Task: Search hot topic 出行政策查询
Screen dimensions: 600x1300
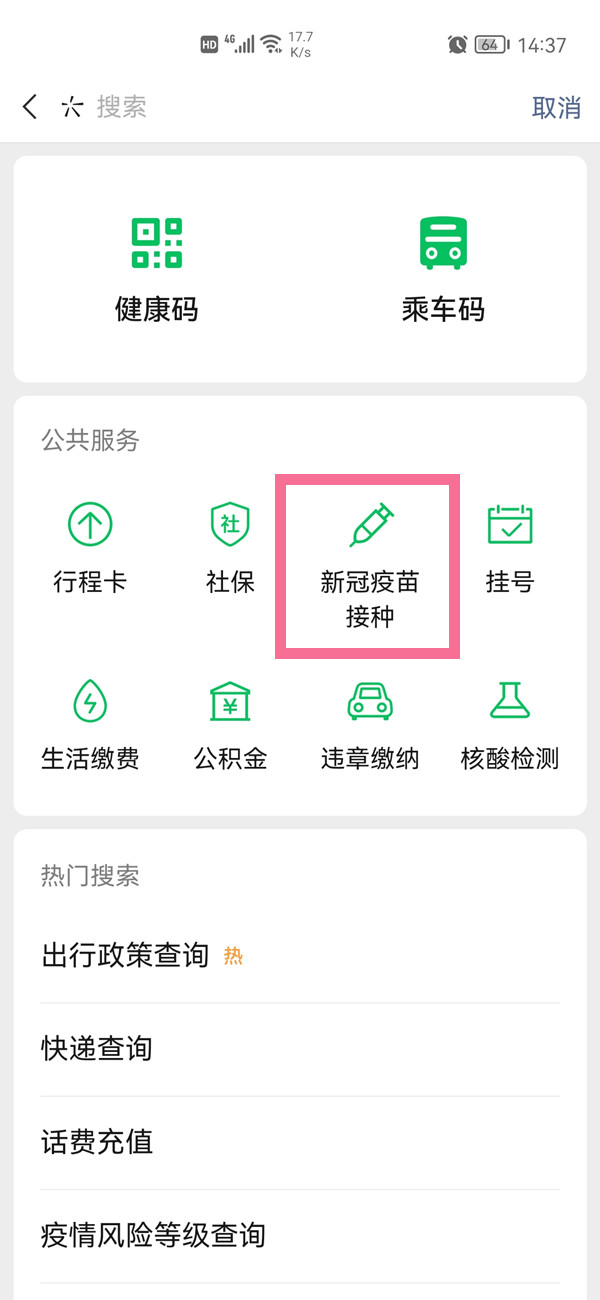Action: (125, 955)
